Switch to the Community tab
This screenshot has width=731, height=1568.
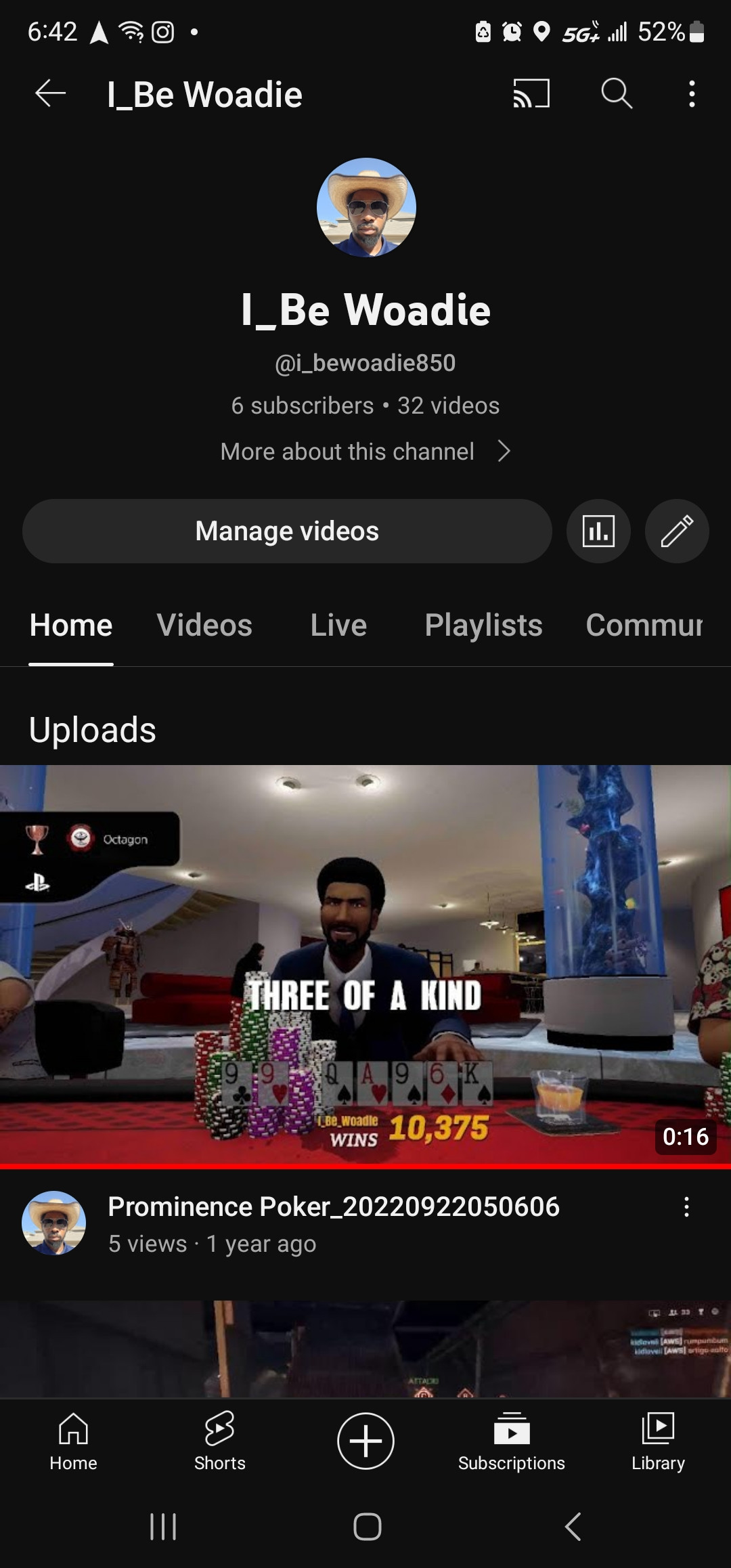pos(644,625)
